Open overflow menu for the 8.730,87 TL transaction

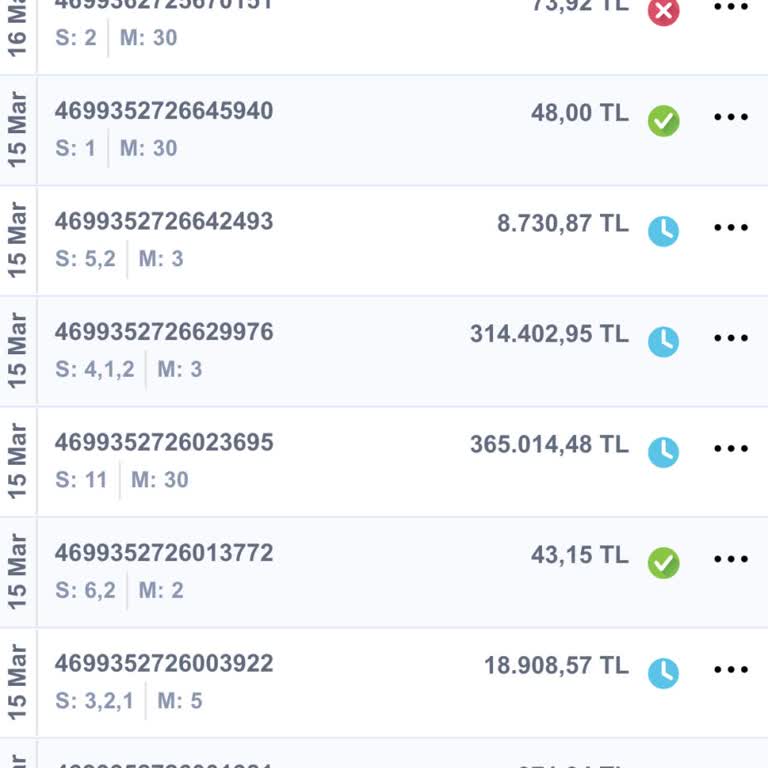731,228
